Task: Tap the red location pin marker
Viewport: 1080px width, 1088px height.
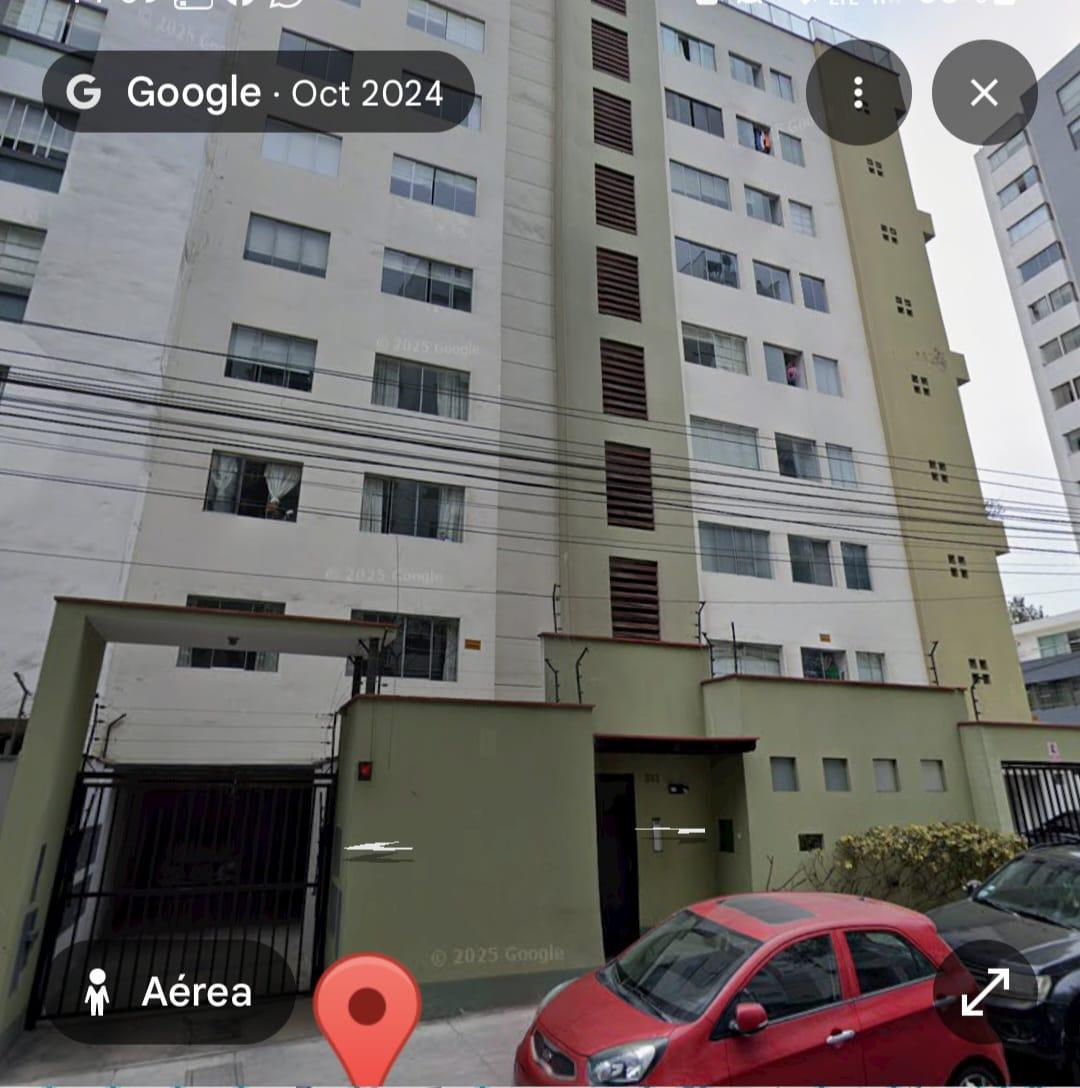Action: pyautogui.click(x=367, y=1010)
